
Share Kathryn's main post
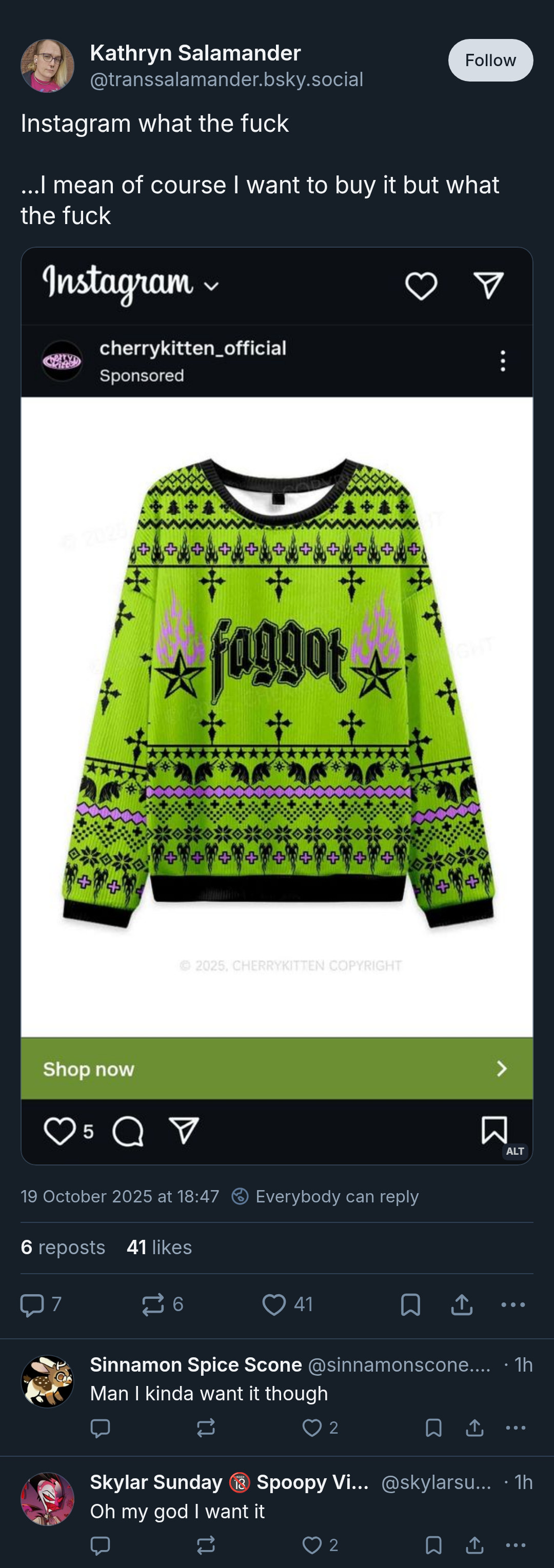coord(462,1304)
